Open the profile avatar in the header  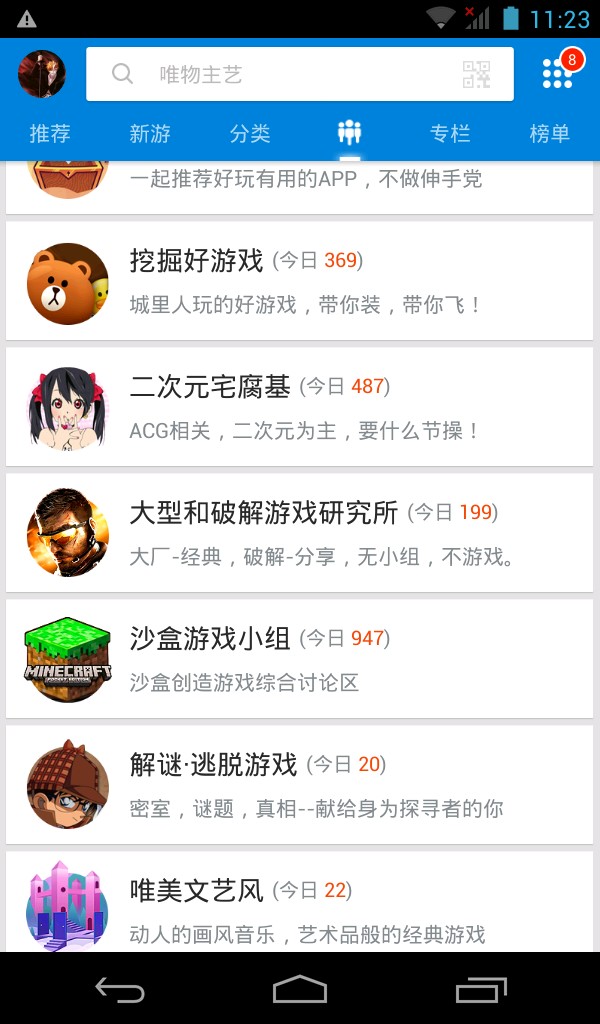[x=42, y=74]
